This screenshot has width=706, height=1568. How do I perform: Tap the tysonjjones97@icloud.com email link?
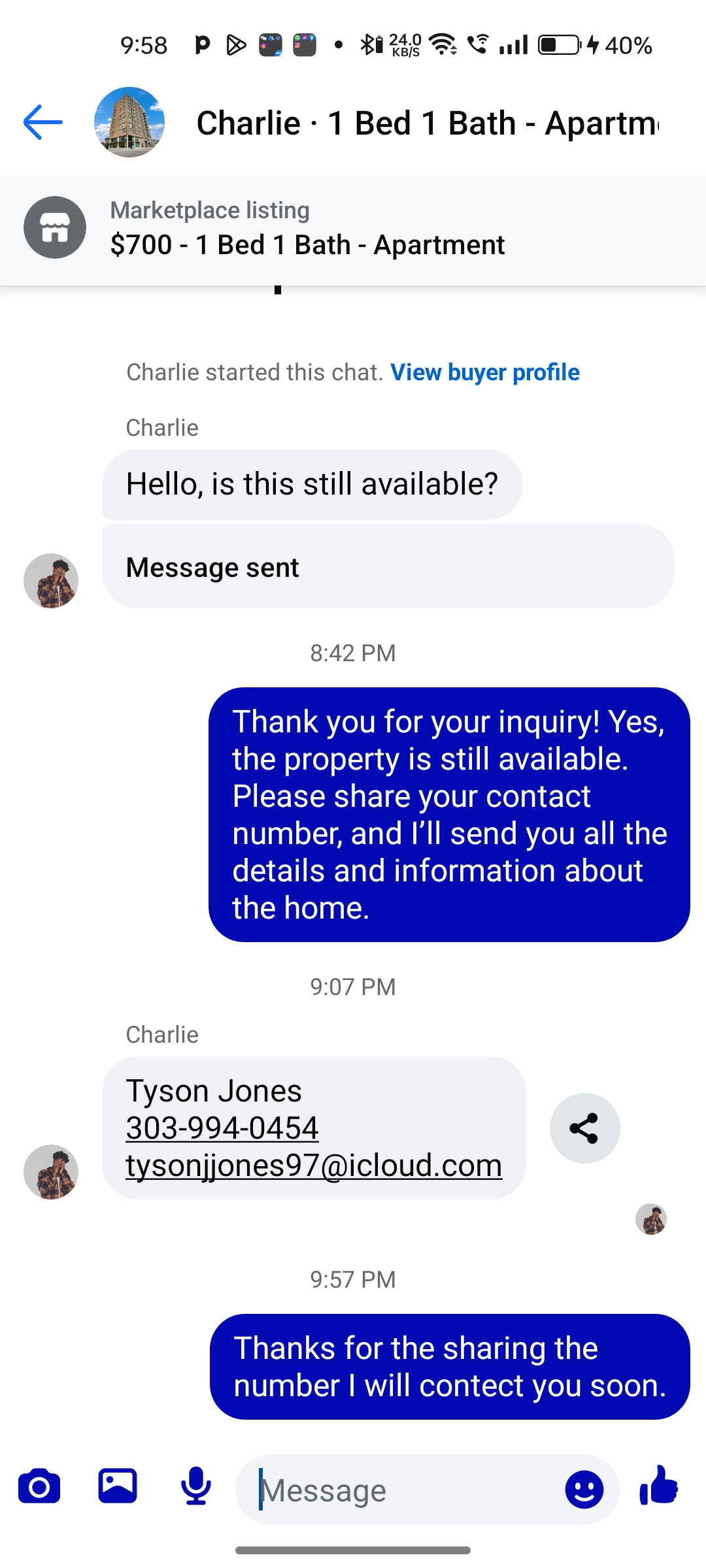tap(314, 1166)
